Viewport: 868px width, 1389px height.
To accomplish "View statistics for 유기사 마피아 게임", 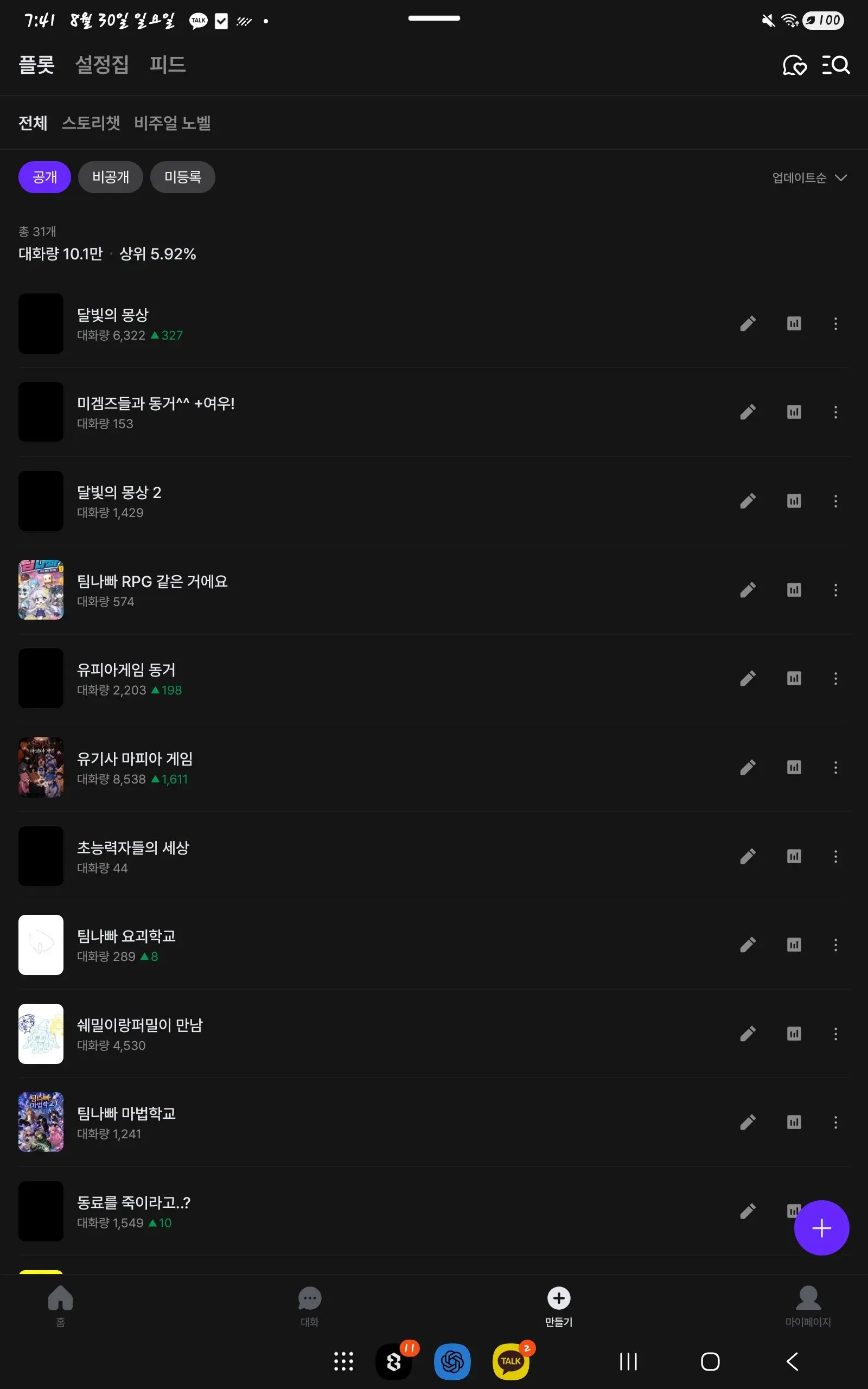I will (793, 767).
